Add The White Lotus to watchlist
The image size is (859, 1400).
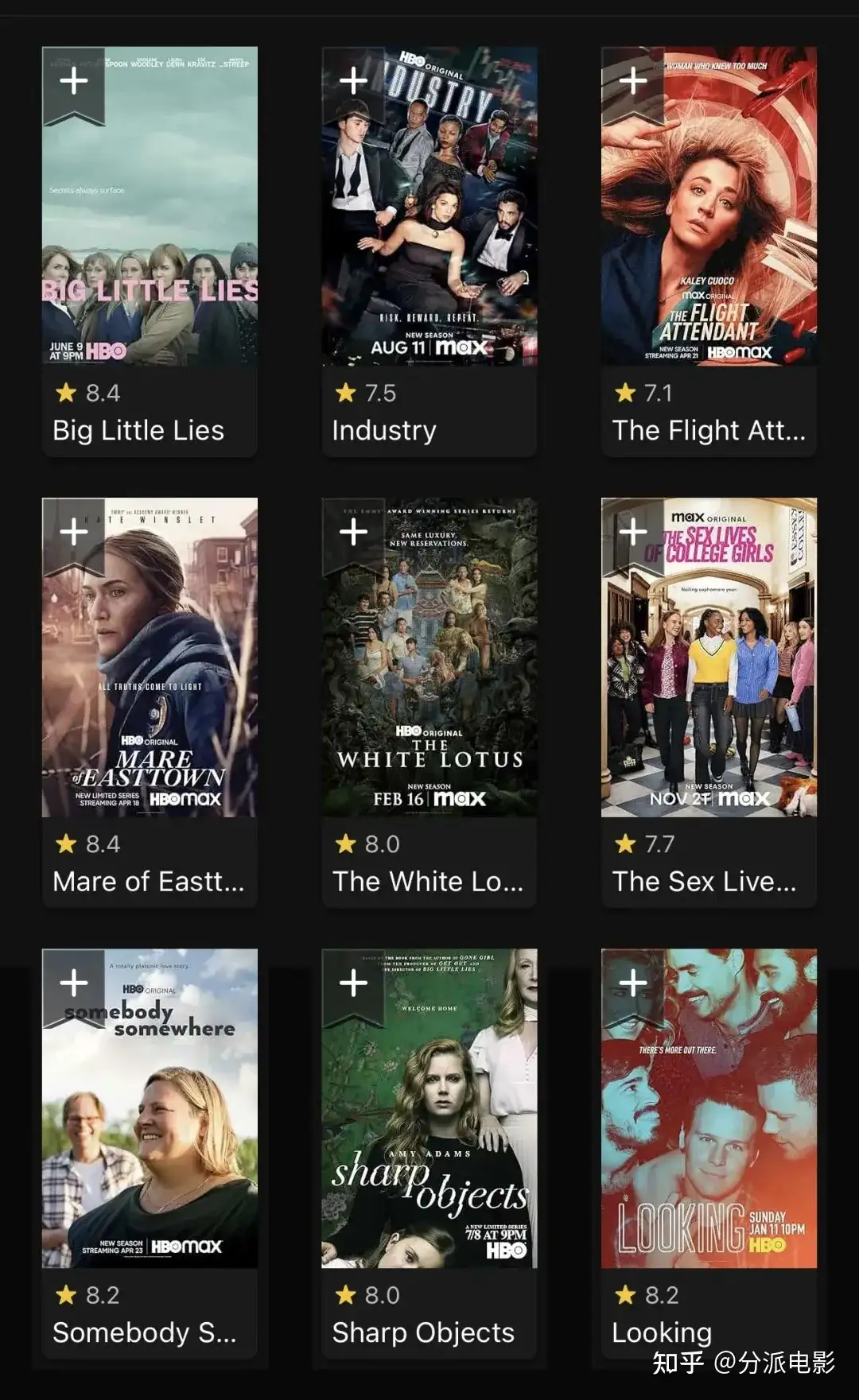(353, 532)
